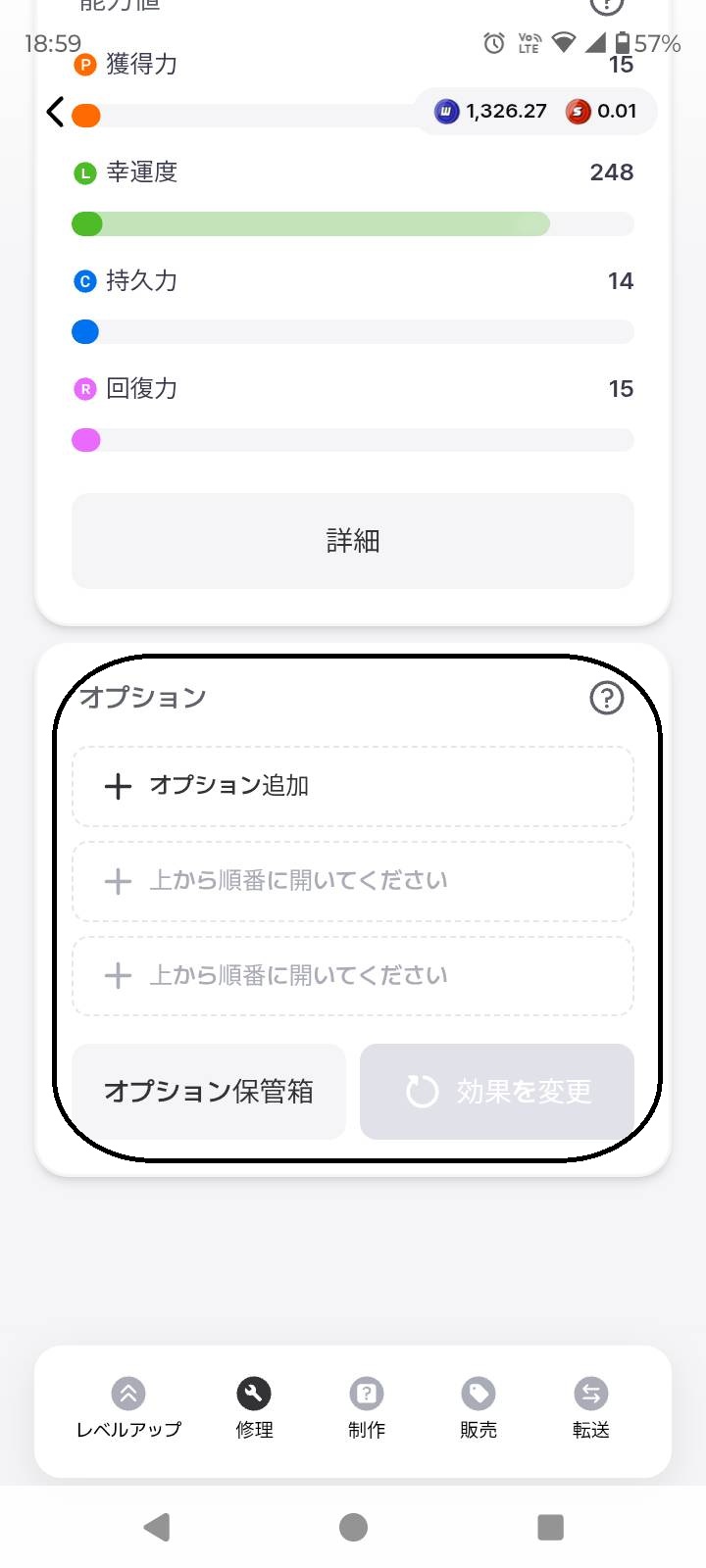Open the coin balance showing 1,326.27
The image size is (706, 1568).
point(491,112)
